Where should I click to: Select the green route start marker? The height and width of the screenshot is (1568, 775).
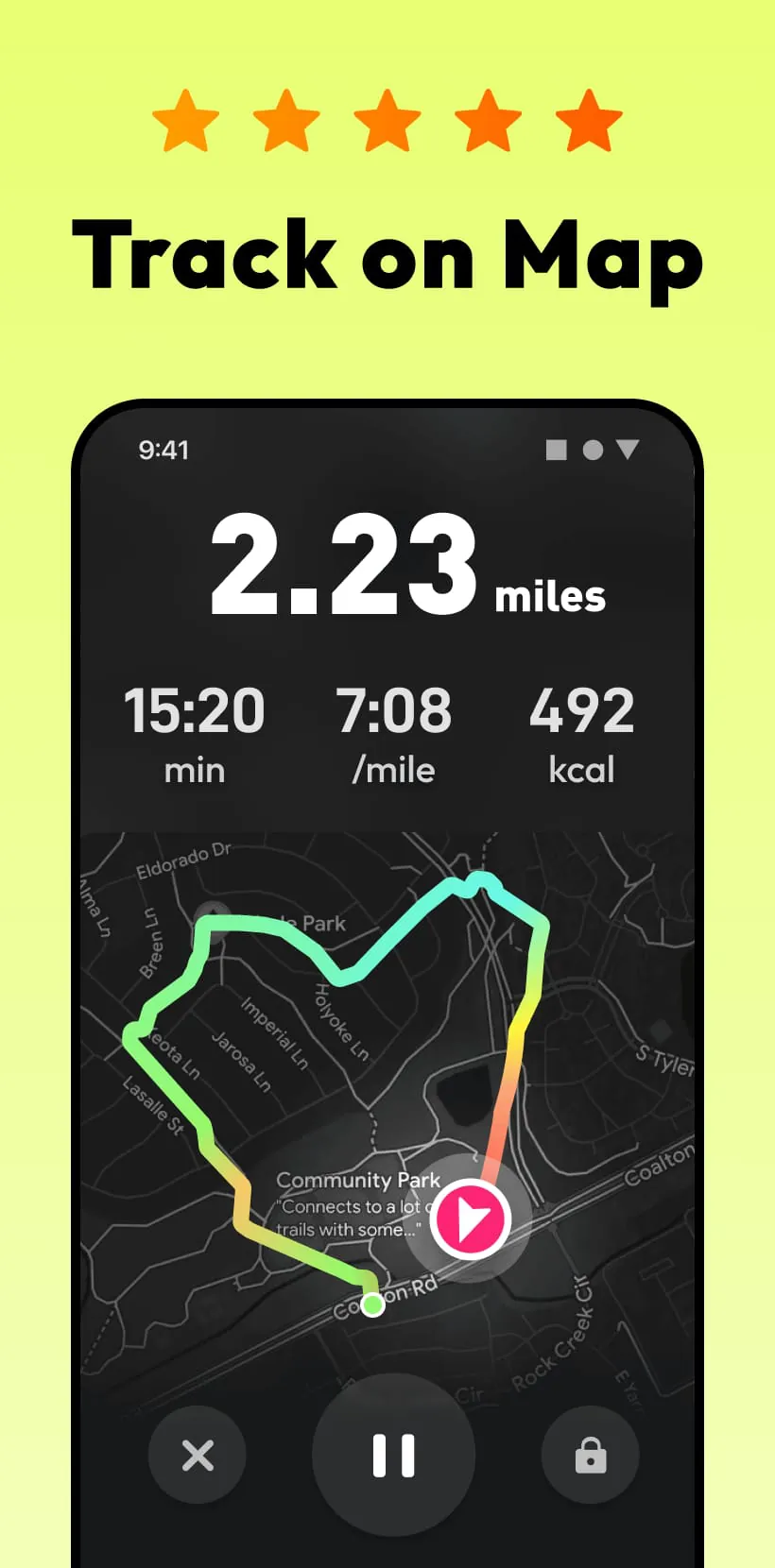point(371,1304)
